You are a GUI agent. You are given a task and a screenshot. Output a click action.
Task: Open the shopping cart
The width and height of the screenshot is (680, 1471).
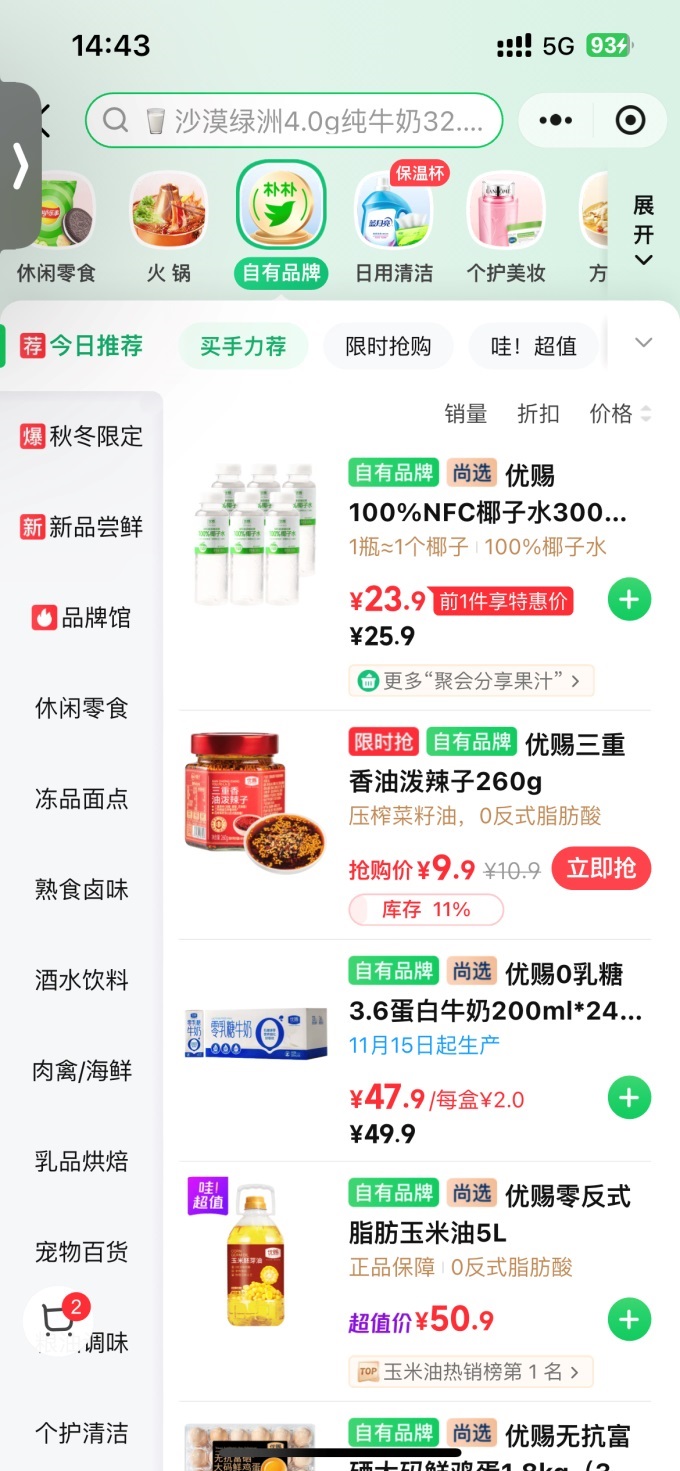click(x=59, y=1320)
